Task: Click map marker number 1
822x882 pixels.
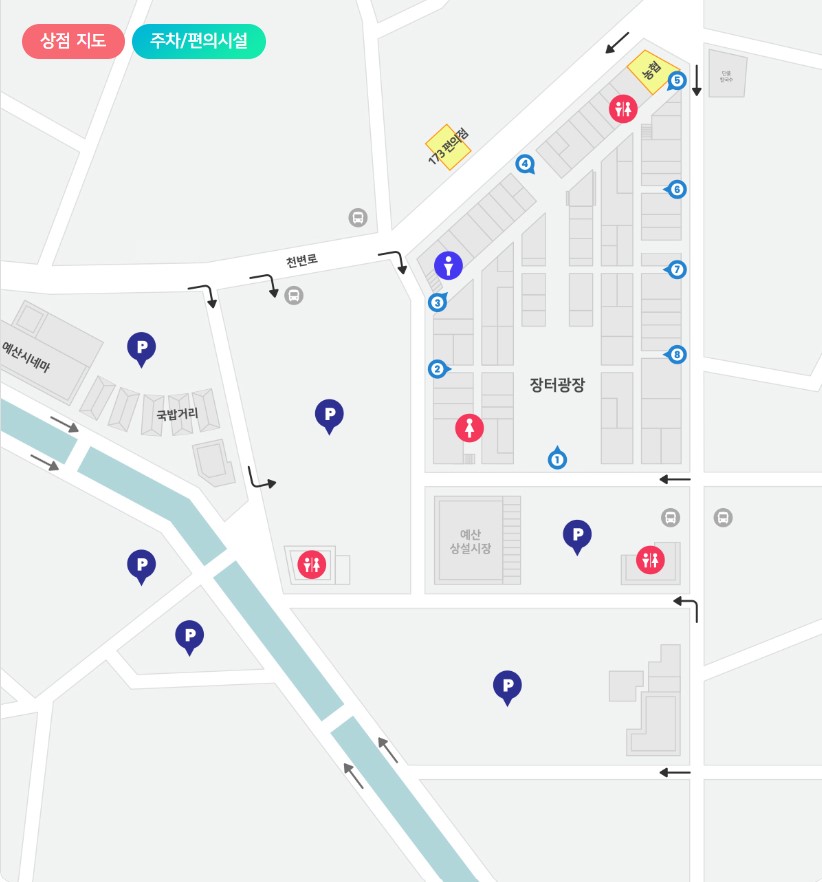Action: (x=557, y=459)
